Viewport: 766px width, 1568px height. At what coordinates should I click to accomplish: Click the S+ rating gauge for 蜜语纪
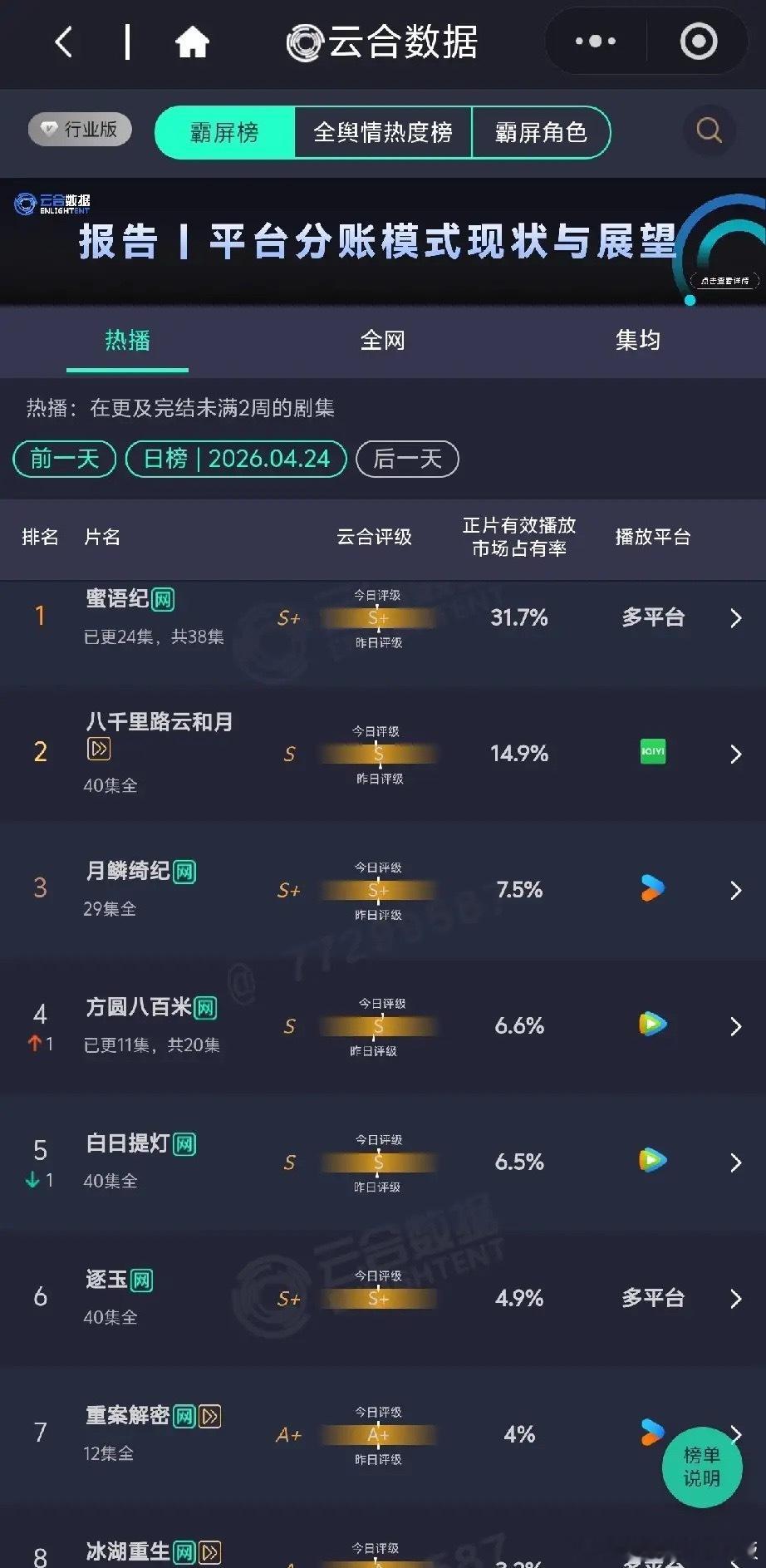[x=378, y=618]
